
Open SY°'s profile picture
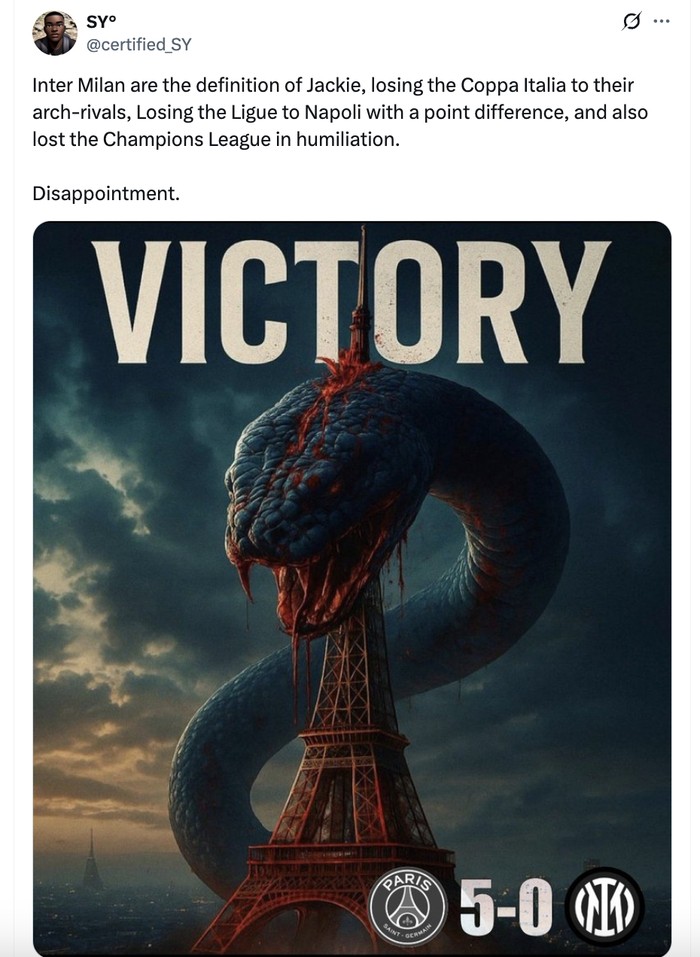[54, 33]
